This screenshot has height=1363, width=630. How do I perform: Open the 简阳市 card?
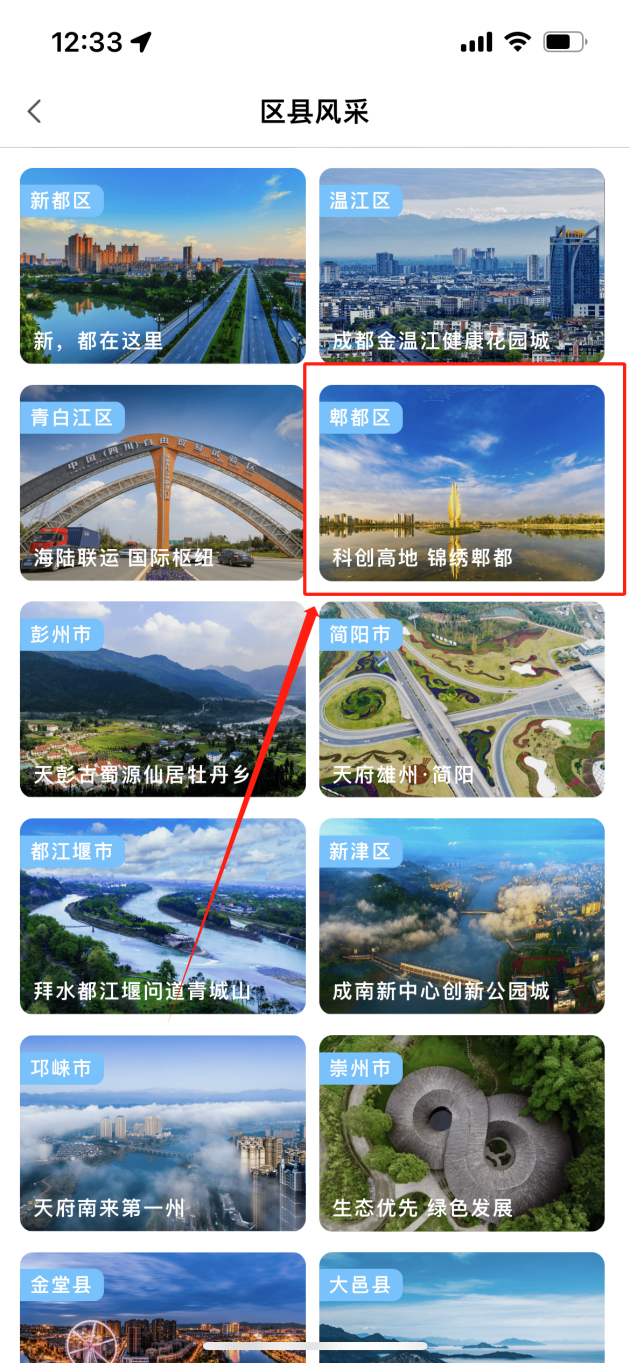[x=462, y=699]
